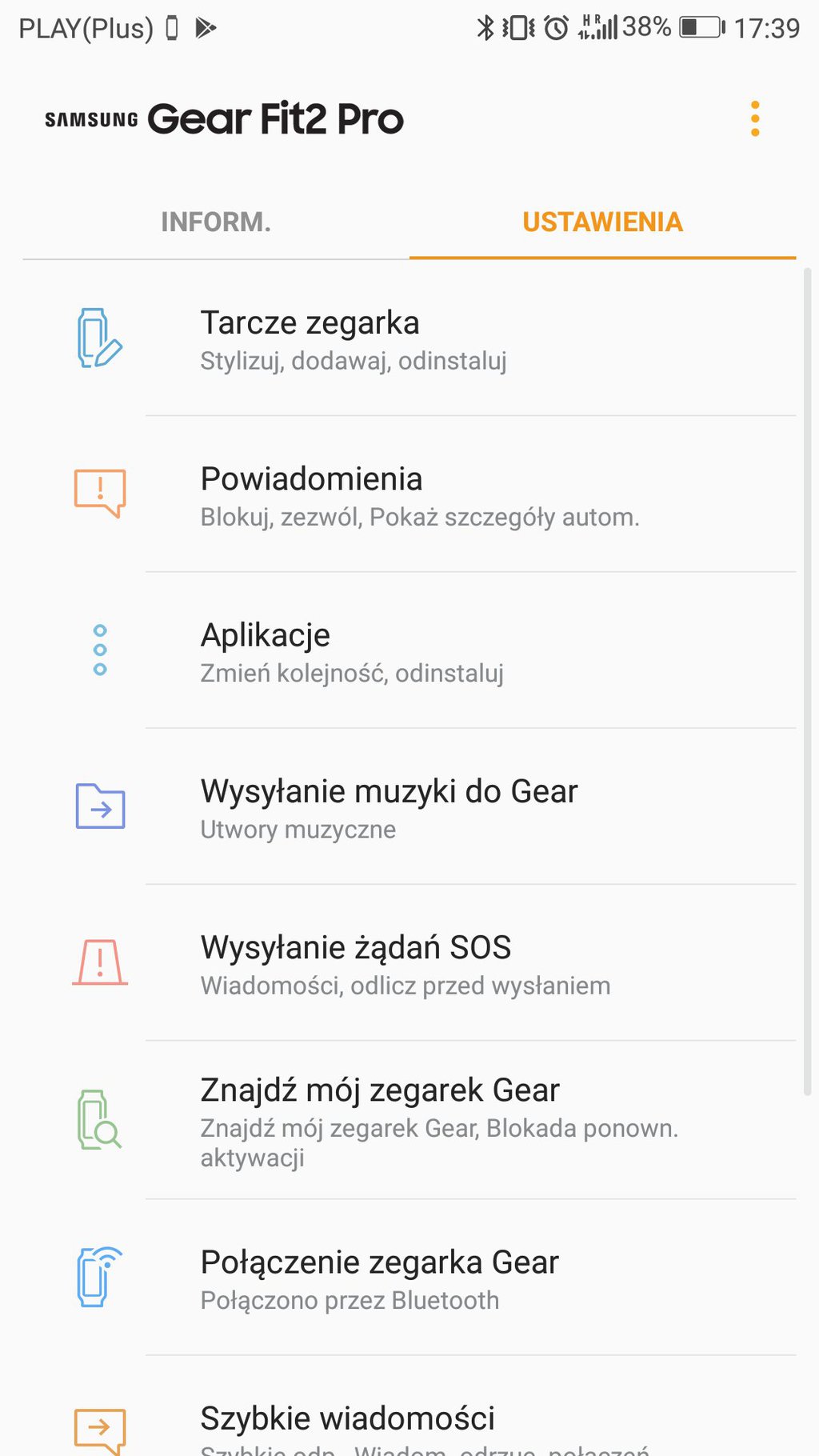Go to Aplikacje
819x1456 pixels.
[x=409, y=650]
